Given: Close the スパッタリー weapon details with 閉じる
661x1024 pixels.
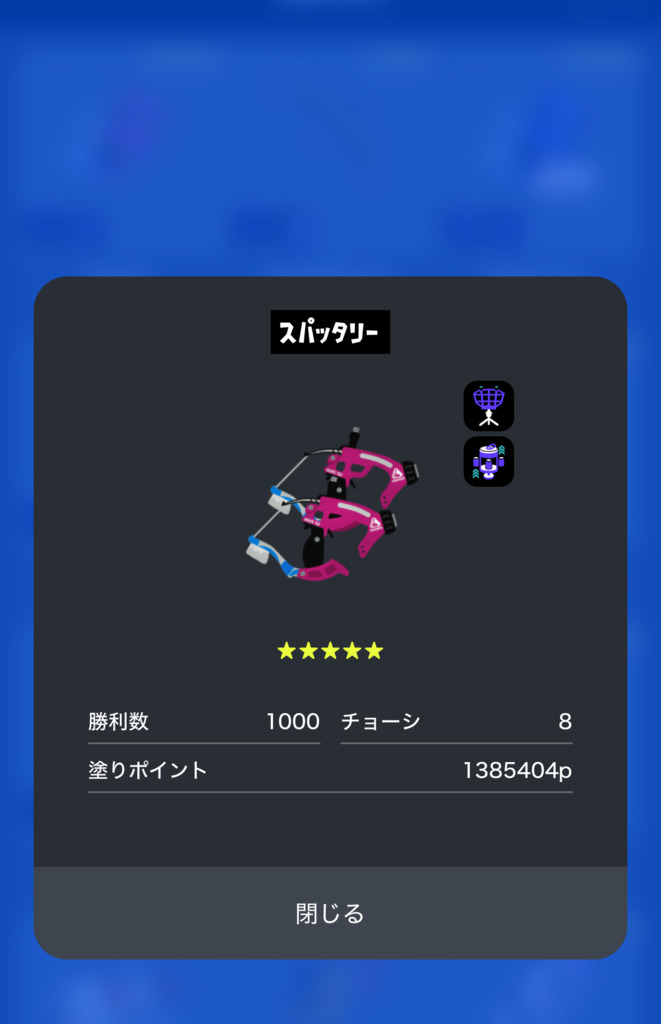Looking at the screenshot, I should coord(330,913).
